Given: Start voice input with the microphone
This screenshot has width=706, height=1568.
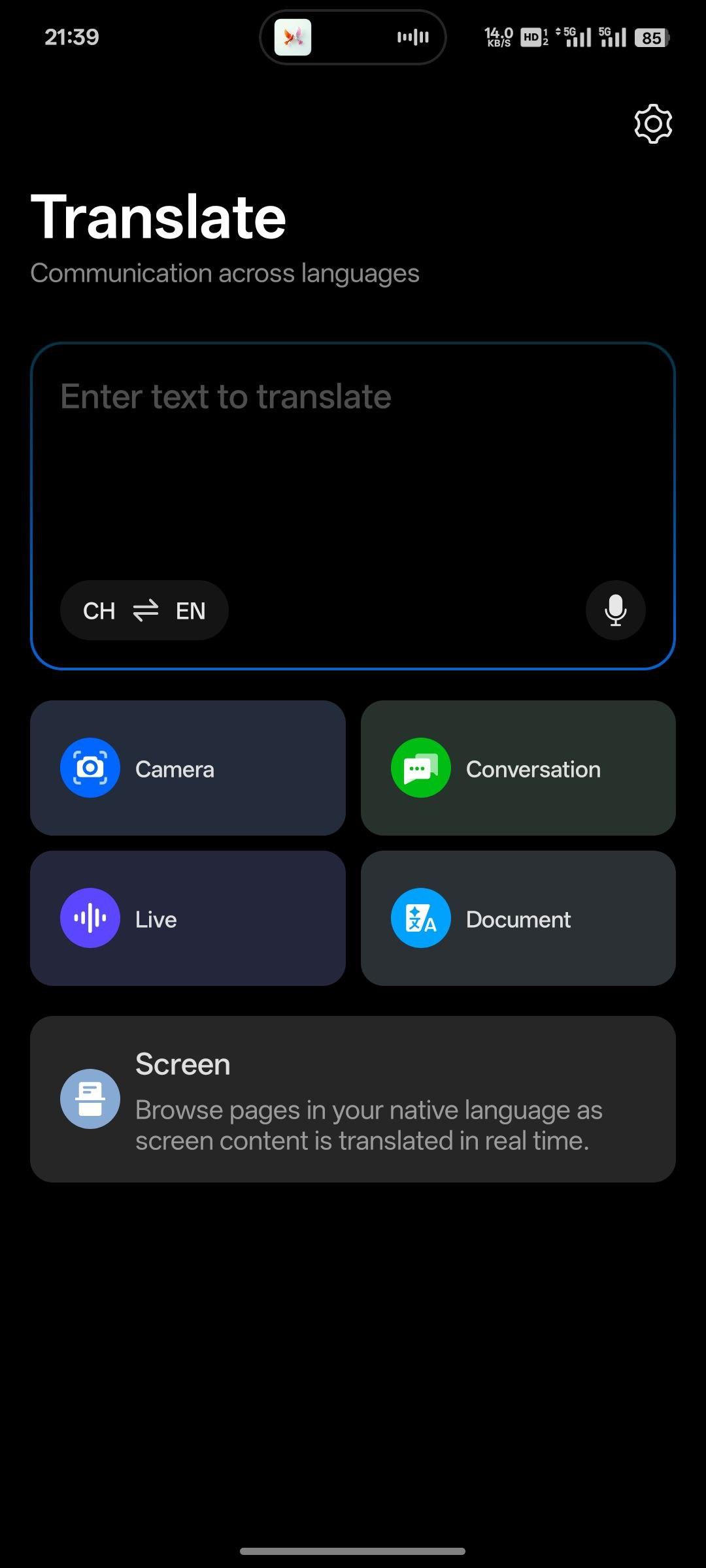Looking at the screenshot, I should tap(615, 610).
